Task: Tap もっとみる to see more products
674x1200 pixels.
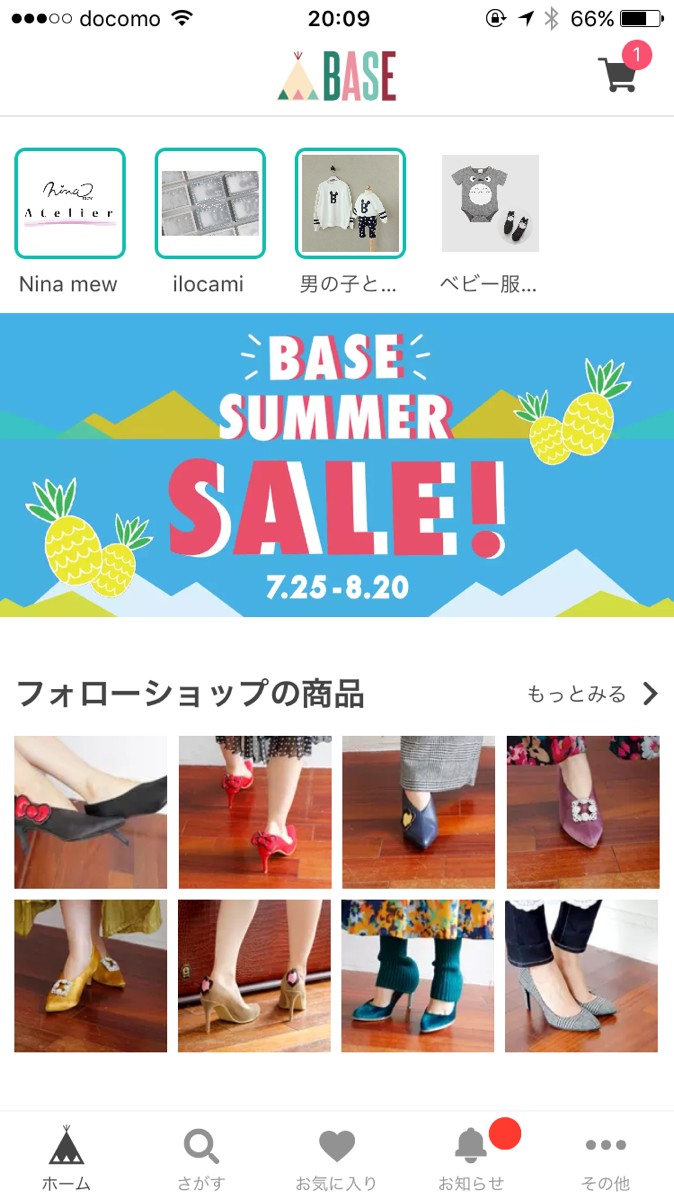Action: pyautogui.click(x=592, y=694)
